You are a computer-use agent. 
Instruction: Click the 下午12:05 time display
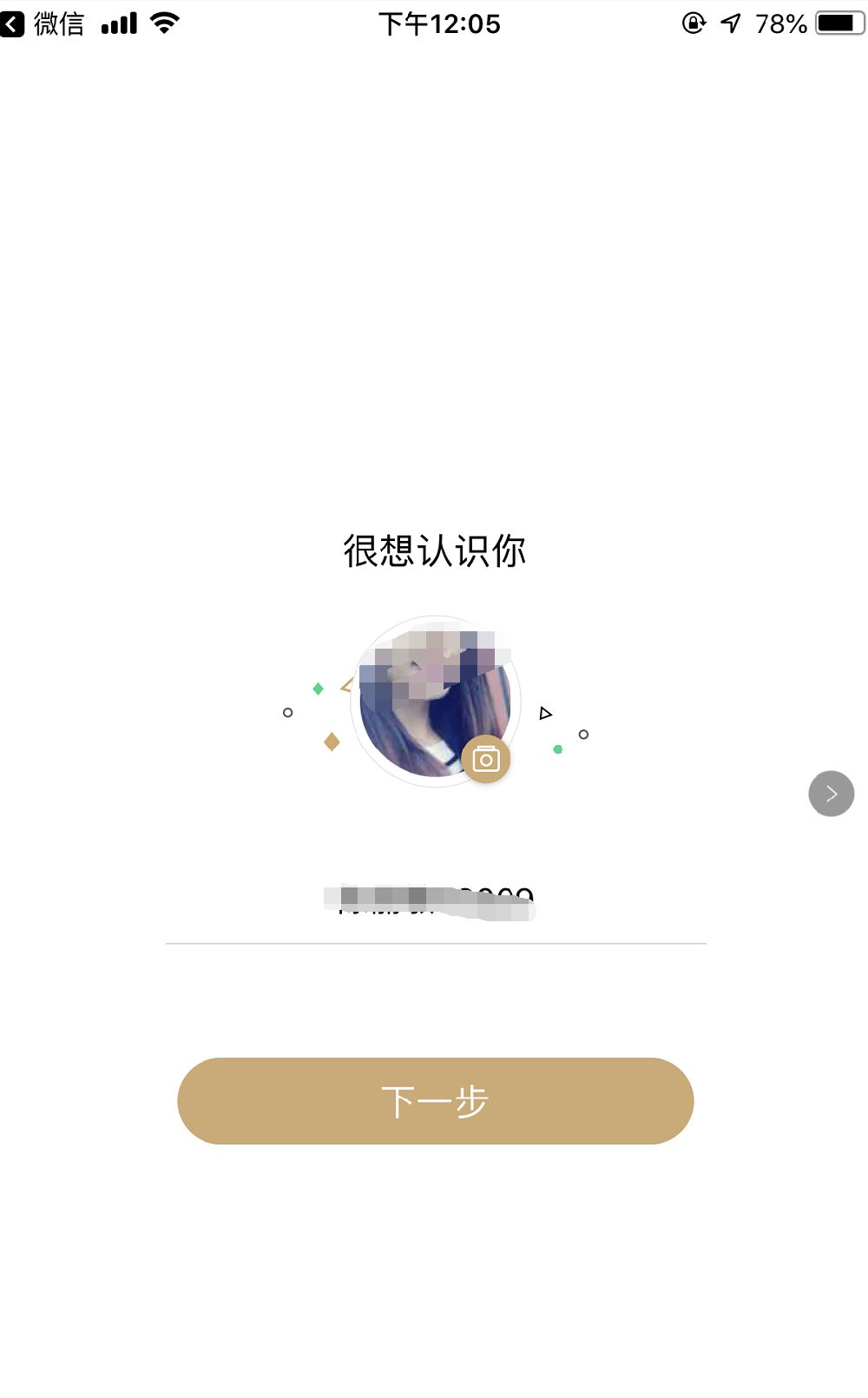click(438, 23)
